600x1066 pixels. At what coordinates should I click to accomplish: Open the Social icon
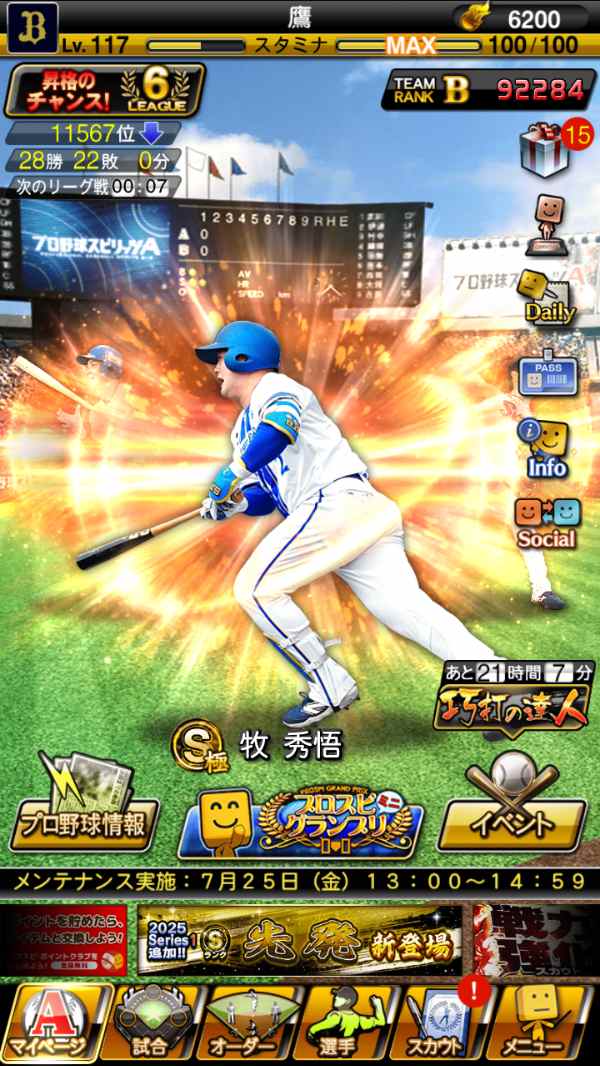[546, 522]
